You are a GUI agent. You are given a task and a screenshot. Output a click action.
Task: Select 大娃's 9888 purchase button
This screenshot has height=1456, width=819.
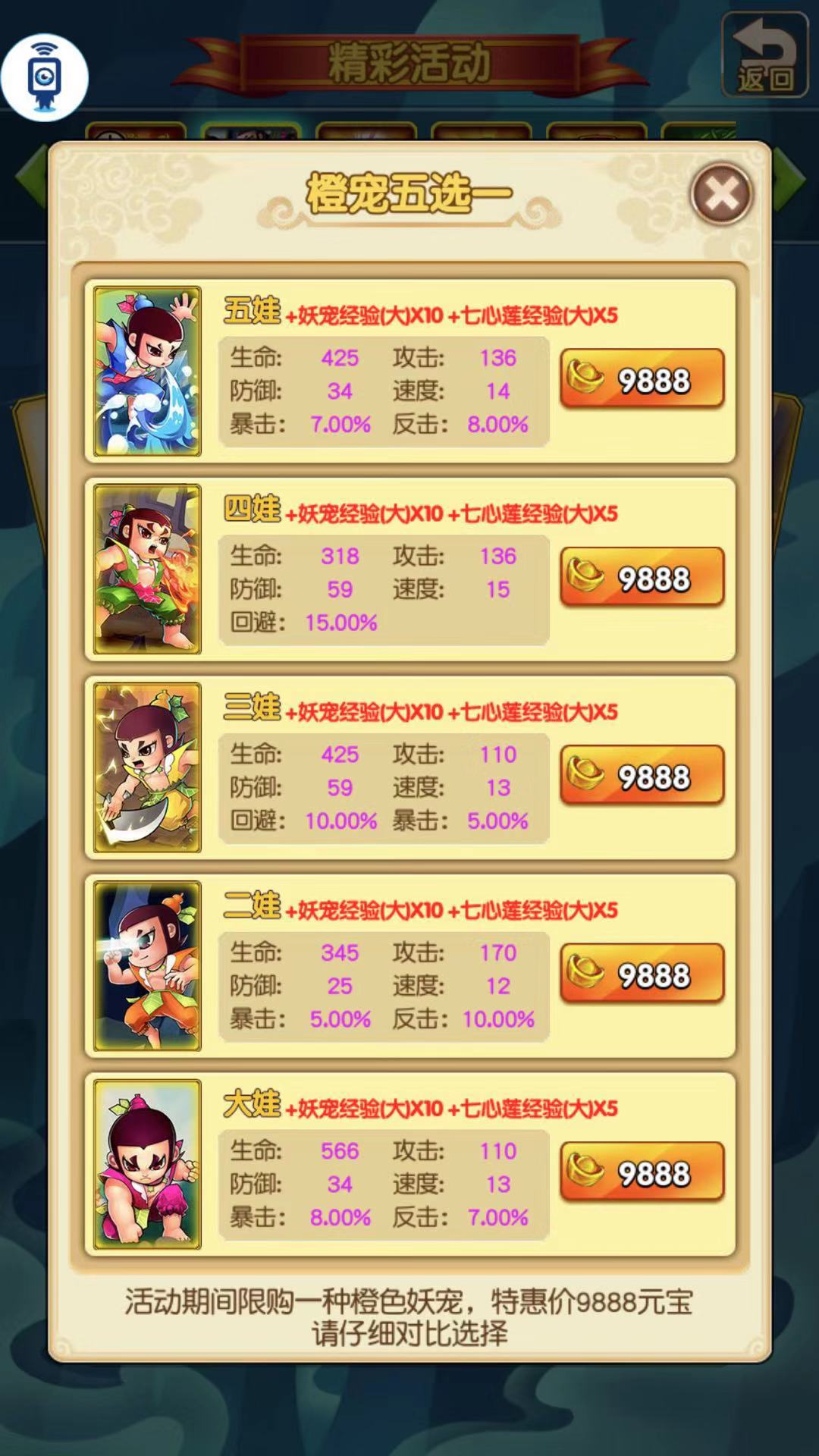click(642, 1172)
